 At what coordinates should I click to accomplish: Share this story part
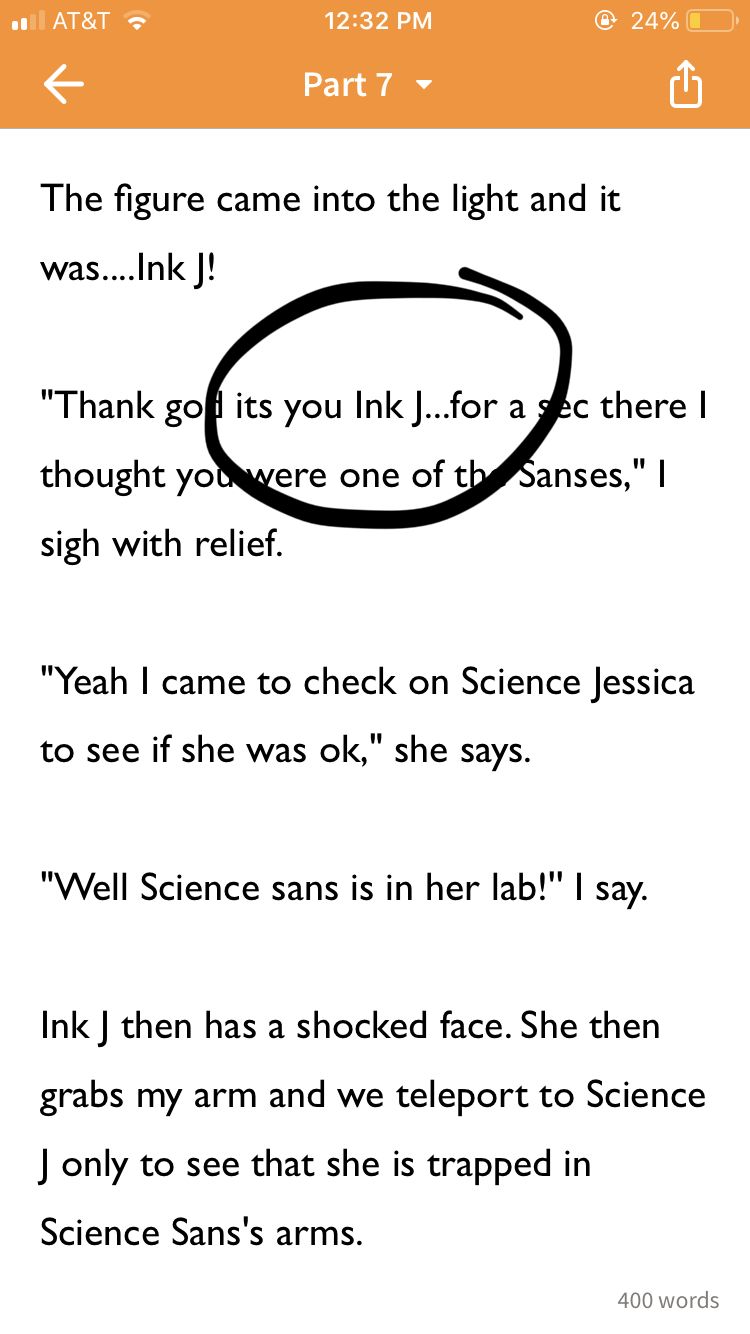[685, 84]
